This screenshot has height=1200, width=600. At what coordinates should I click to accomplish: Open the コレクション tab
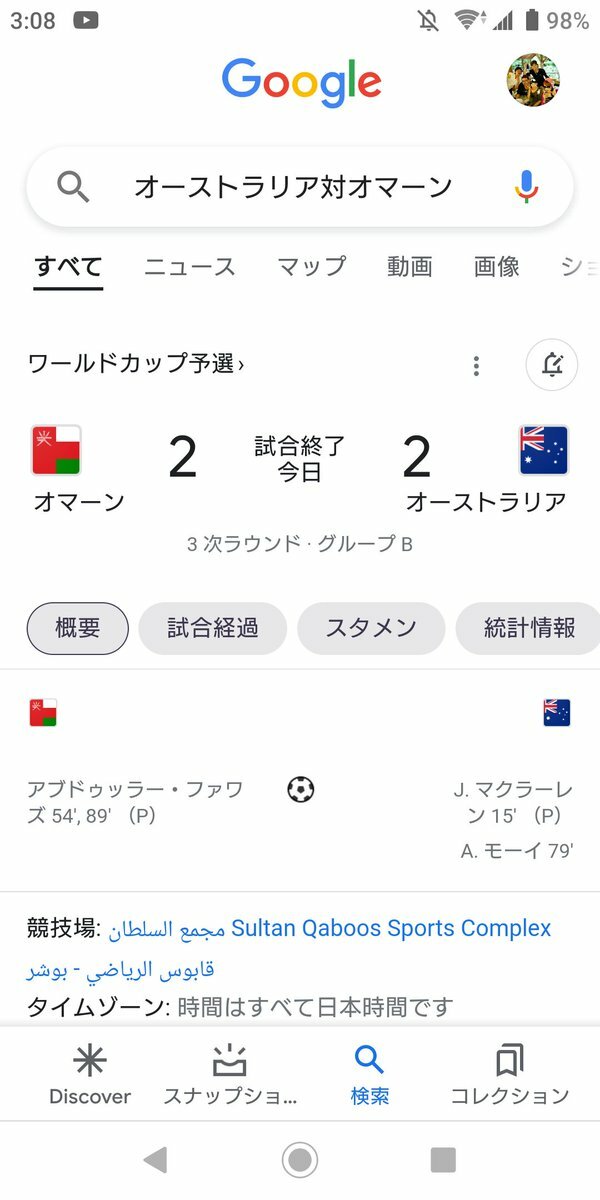[510, 1076]
